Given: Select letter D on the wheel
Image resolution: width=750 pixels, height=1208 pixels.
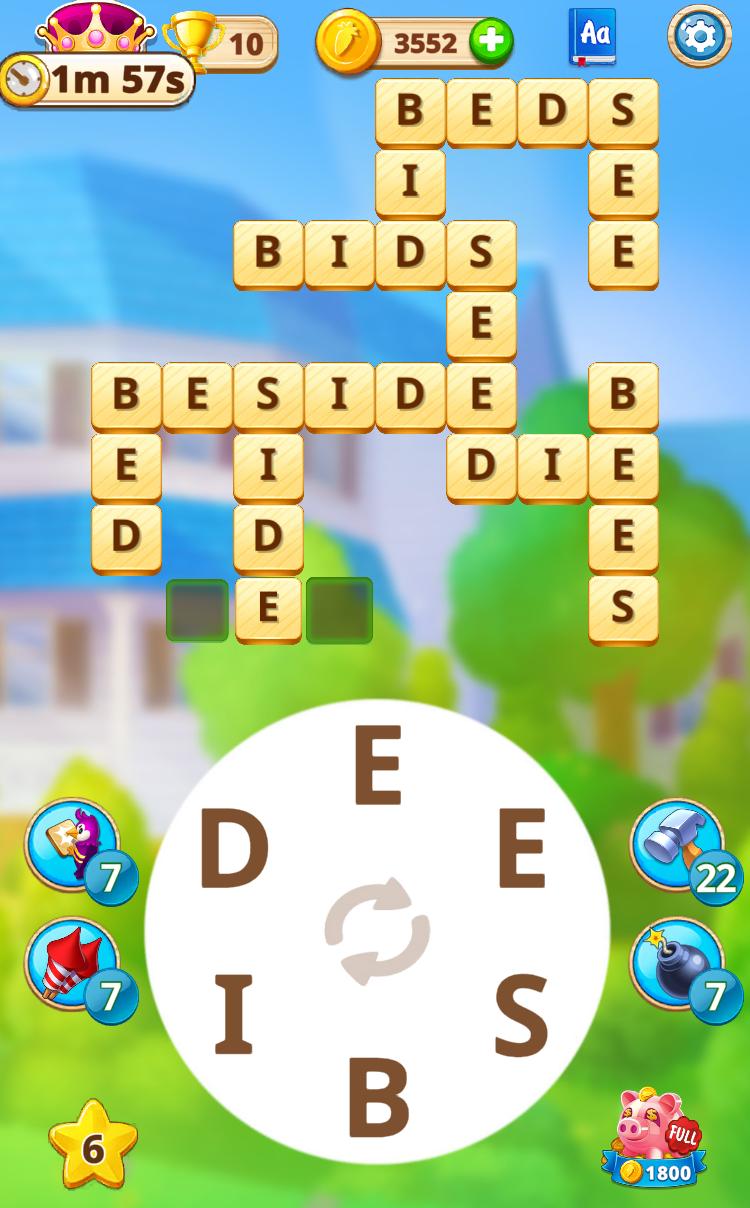Looking at the screenshot, I should point(234,850).
